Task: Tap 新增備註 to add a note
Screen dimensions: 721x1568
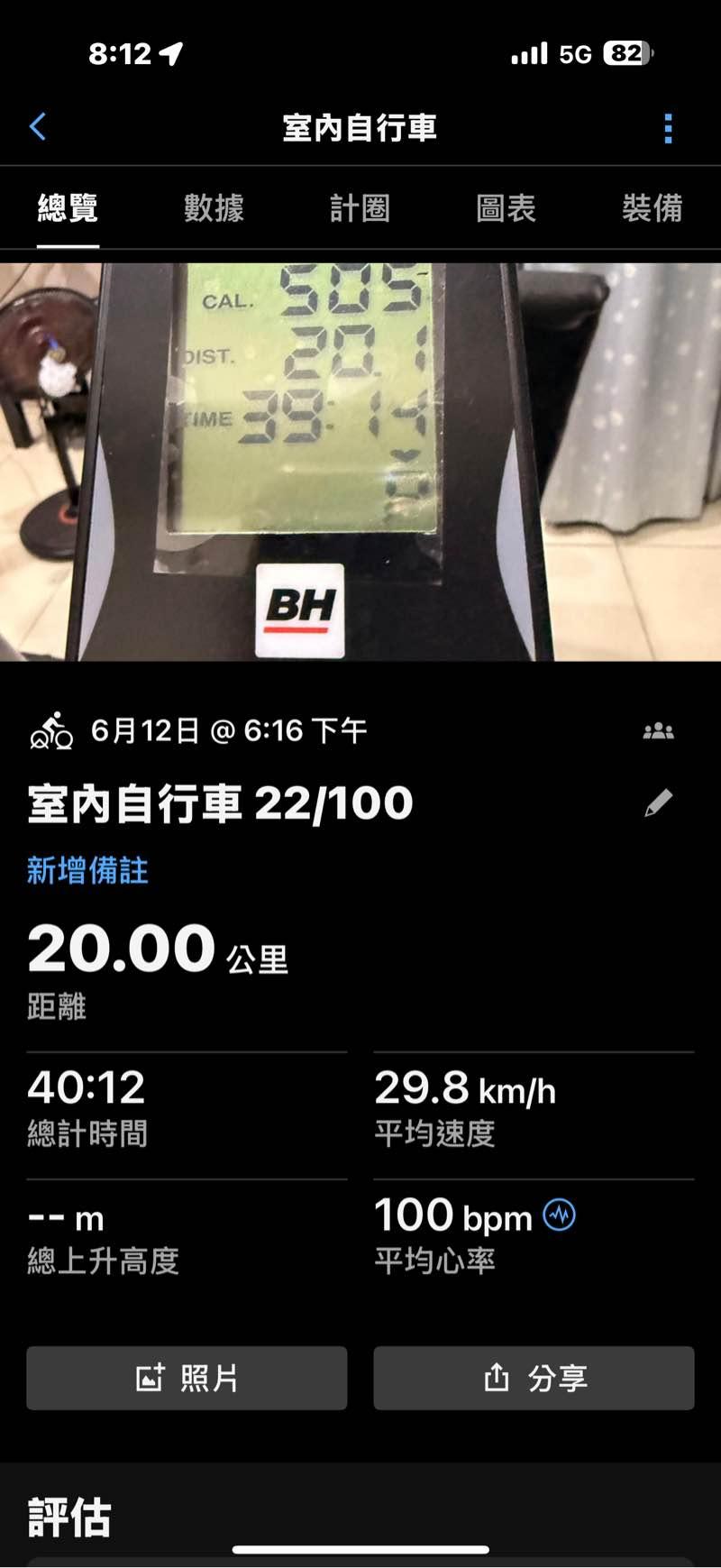Action: 87,870
